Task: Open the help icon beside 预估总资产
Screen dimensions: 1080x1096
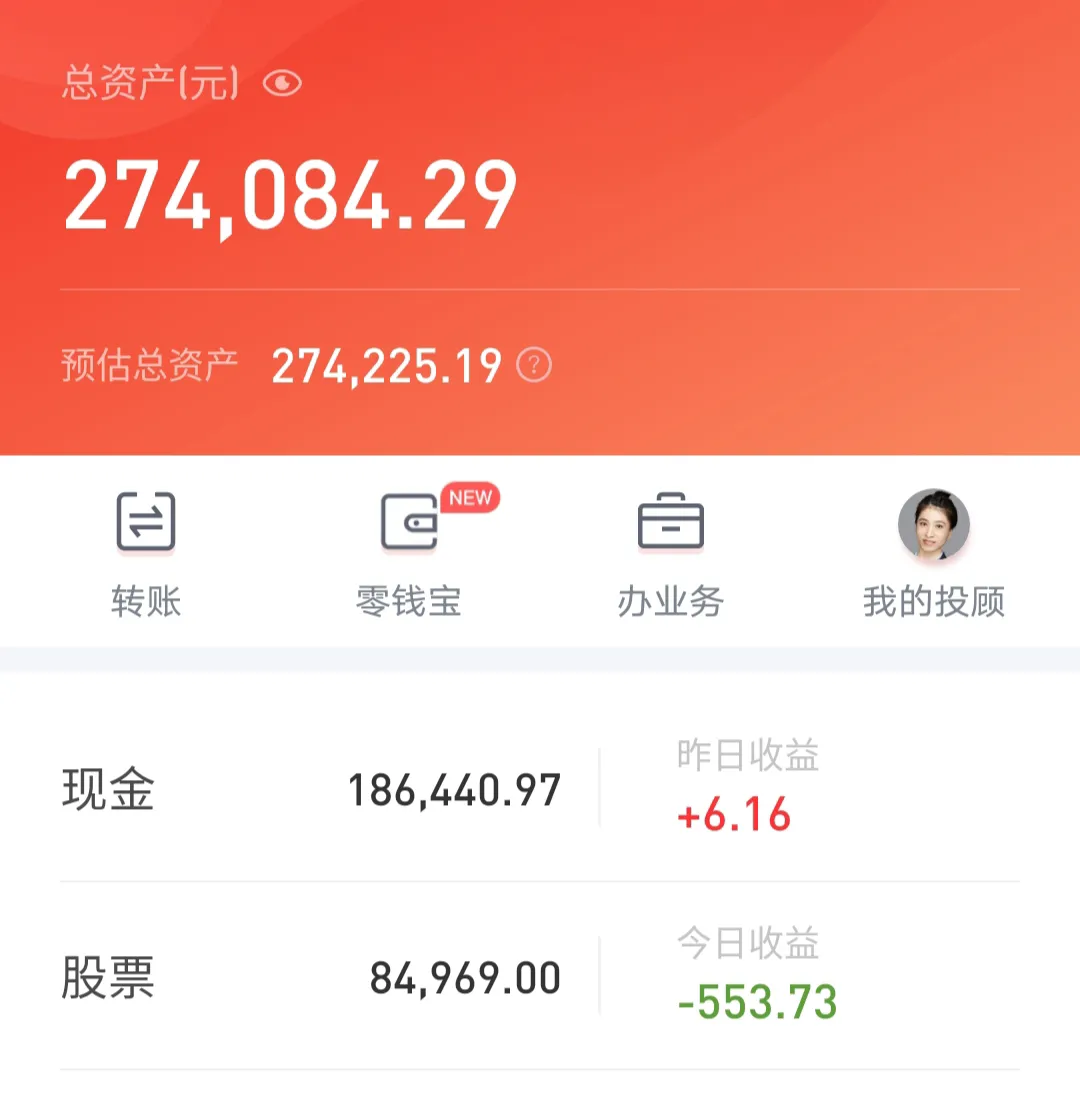Action: (x=534, y=366)
